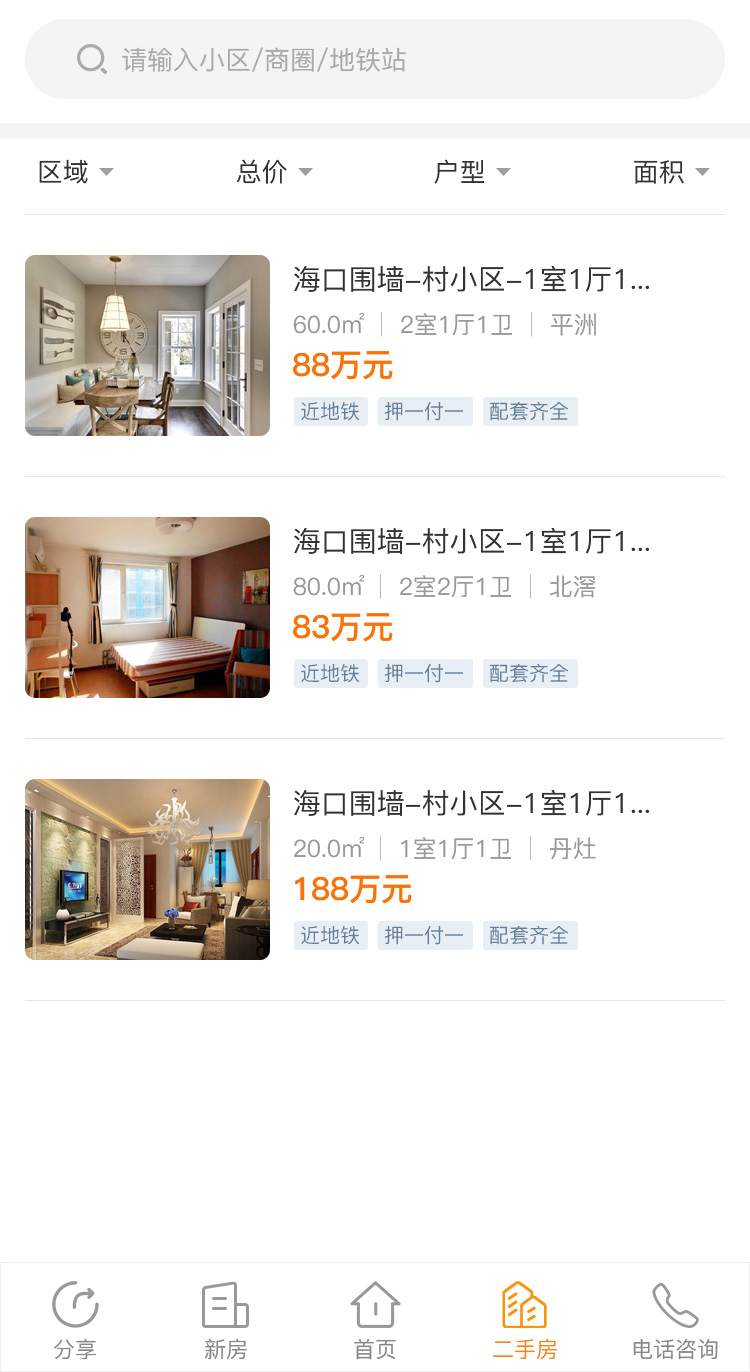Tap the 分享 share tab
The image size is (750, 1372).
[75, 1320]
